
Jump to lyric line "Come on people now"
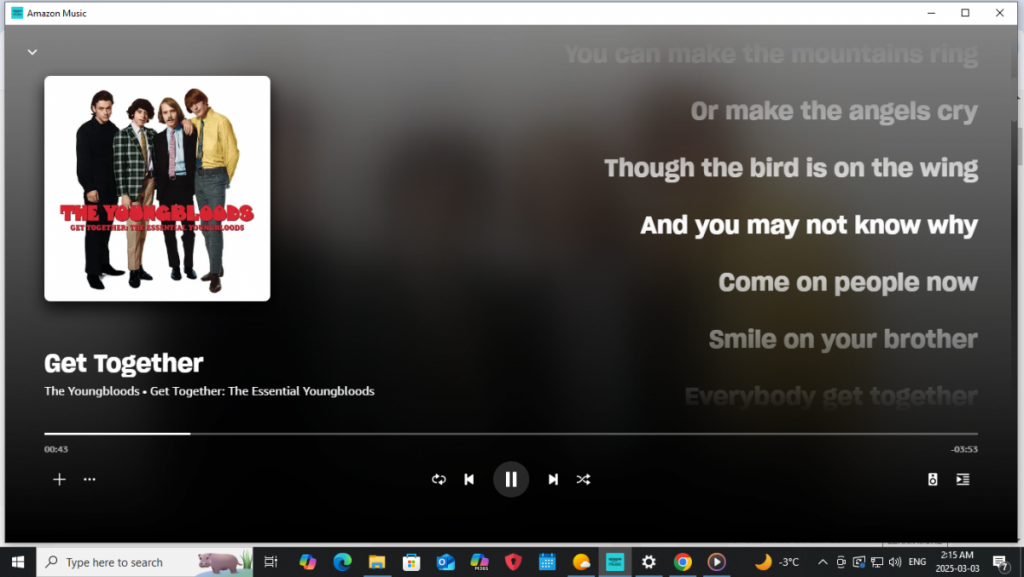click(x=847, y=282)
